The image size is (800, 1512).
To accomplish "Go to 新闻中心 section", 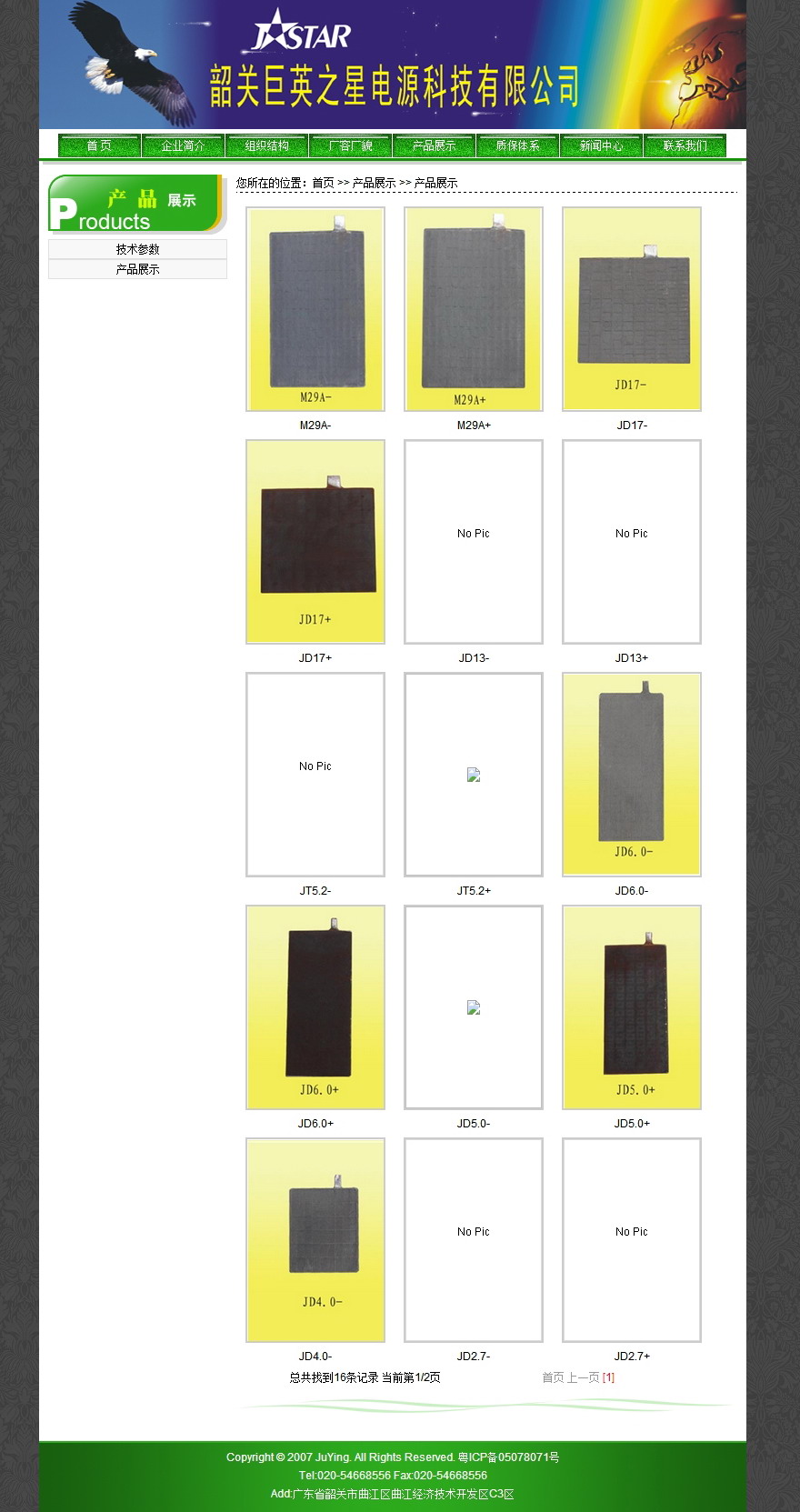I will [x=601, y=145].
